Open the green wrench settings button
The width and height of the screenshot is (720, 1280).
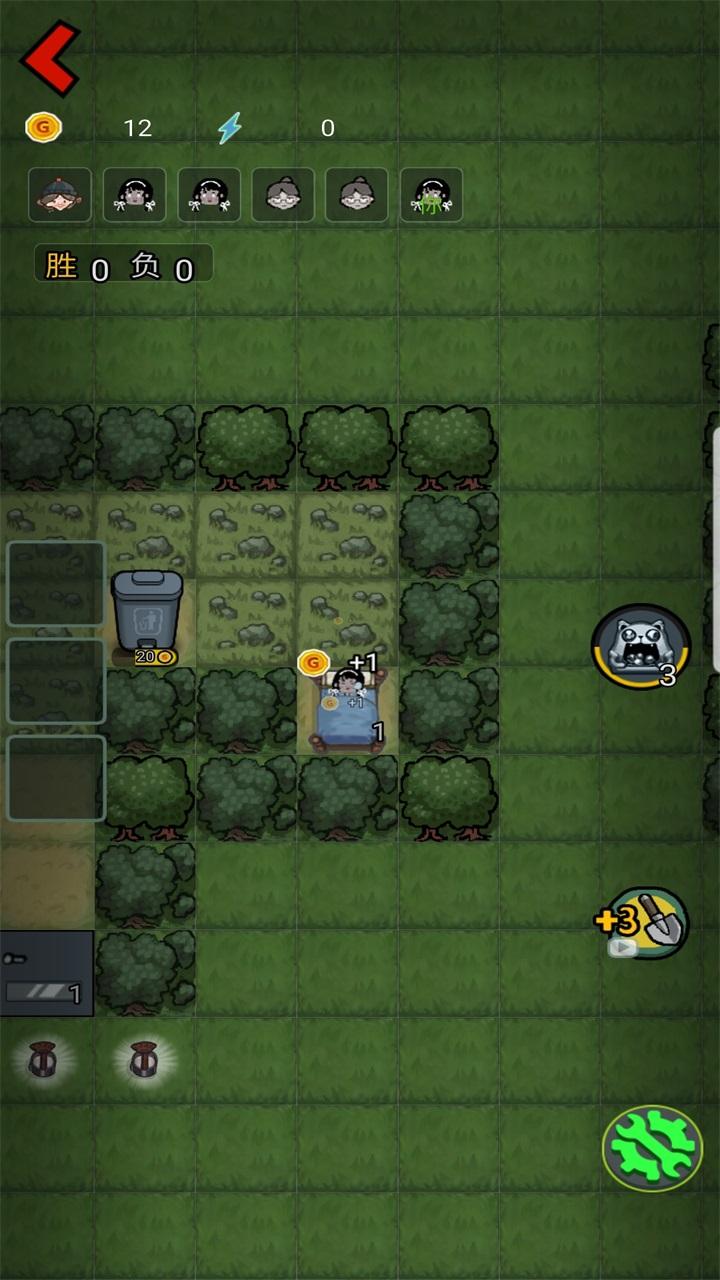pyautogui.click(x=652, y=1148)
